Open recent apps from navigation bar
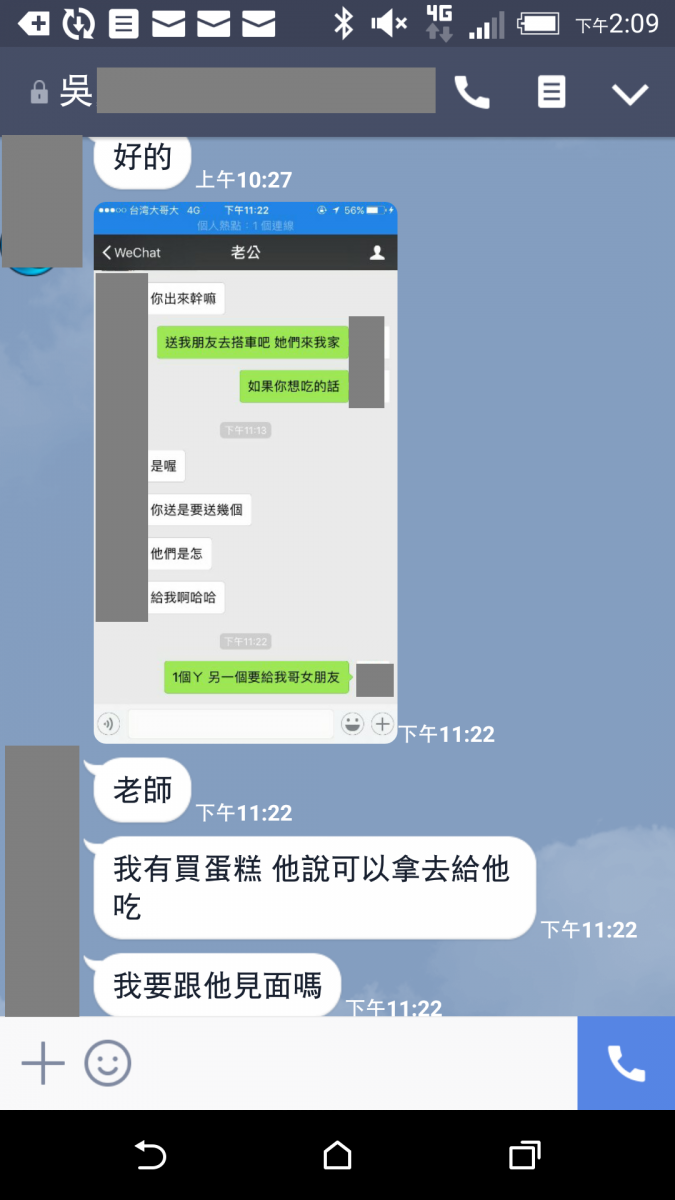Viewport: 675px width, 1200px height. [524, 1156]
